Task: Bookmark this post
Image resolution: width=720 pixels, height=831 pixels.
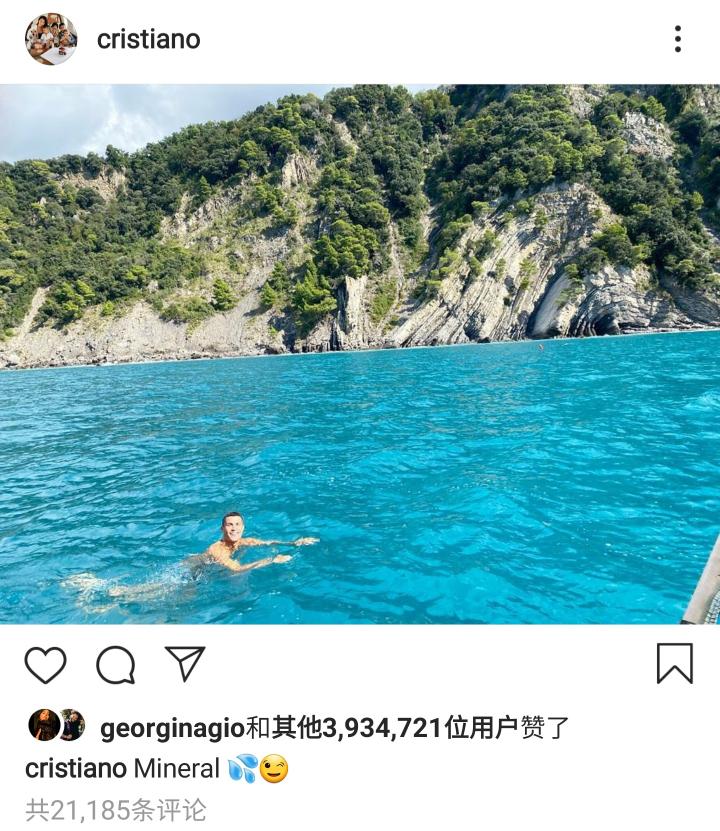Action: (x=674, y=663)
